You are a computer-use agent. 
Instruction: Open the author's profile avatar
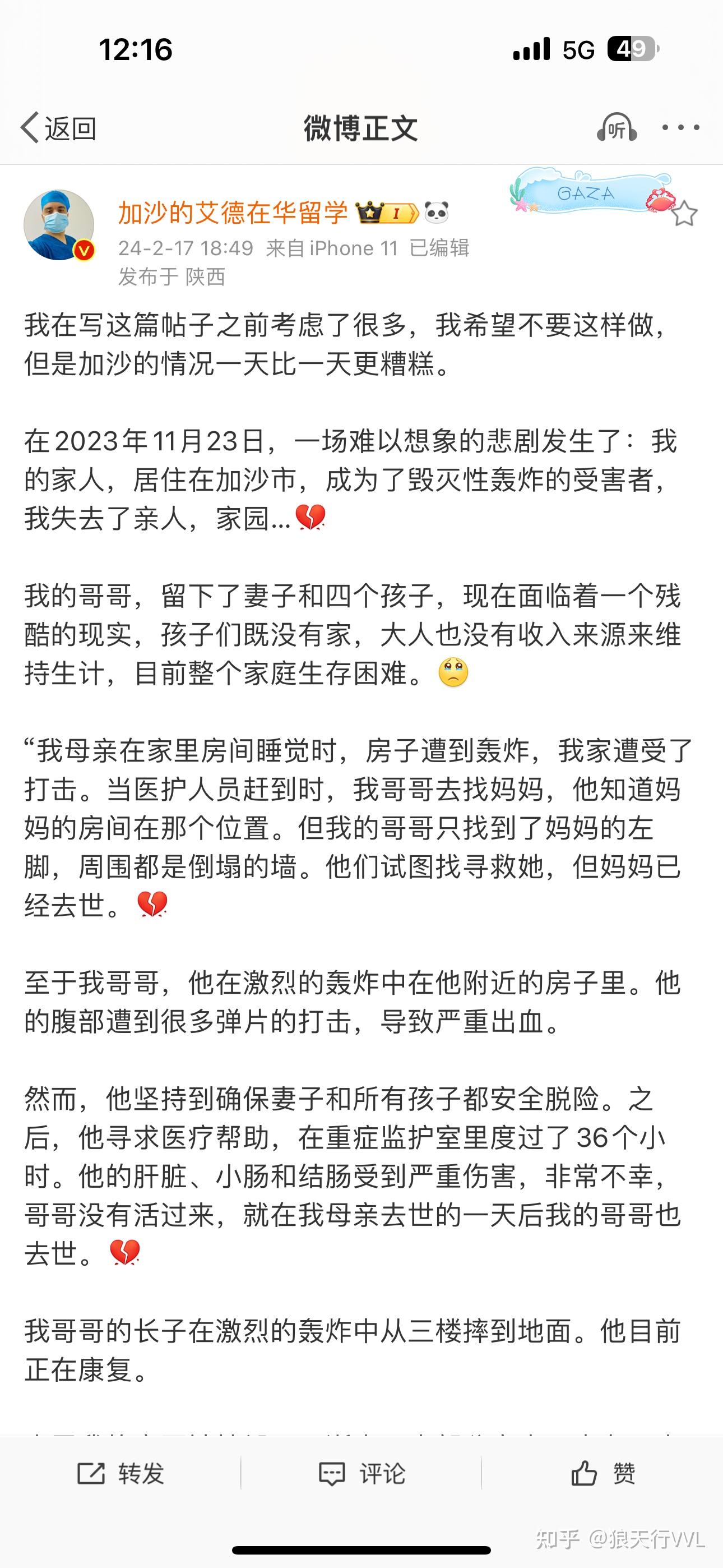pos(59,225)
